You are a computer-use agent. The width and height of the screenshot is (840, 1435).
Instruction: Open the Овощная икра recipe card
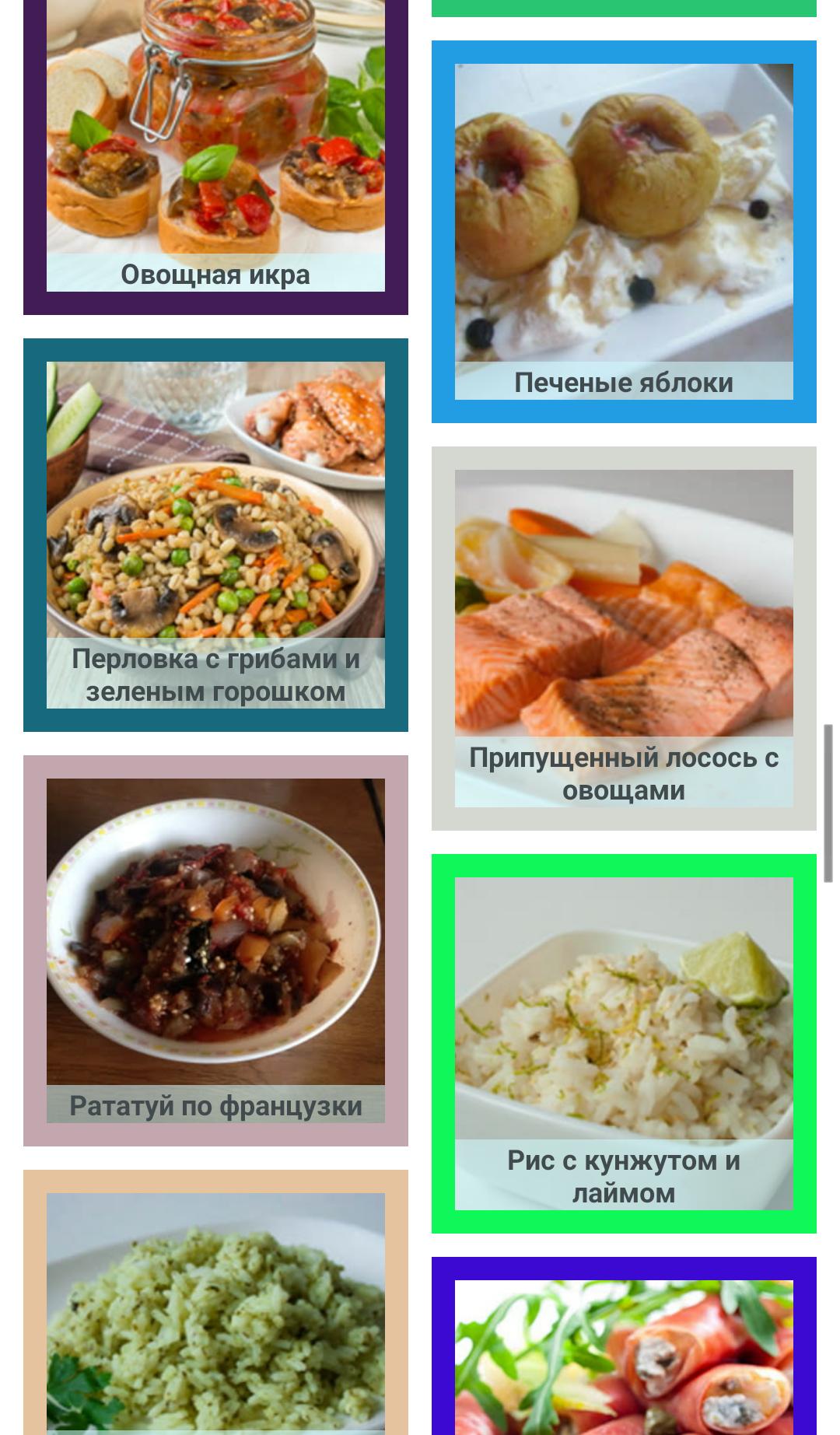click(x=215, y=156)
